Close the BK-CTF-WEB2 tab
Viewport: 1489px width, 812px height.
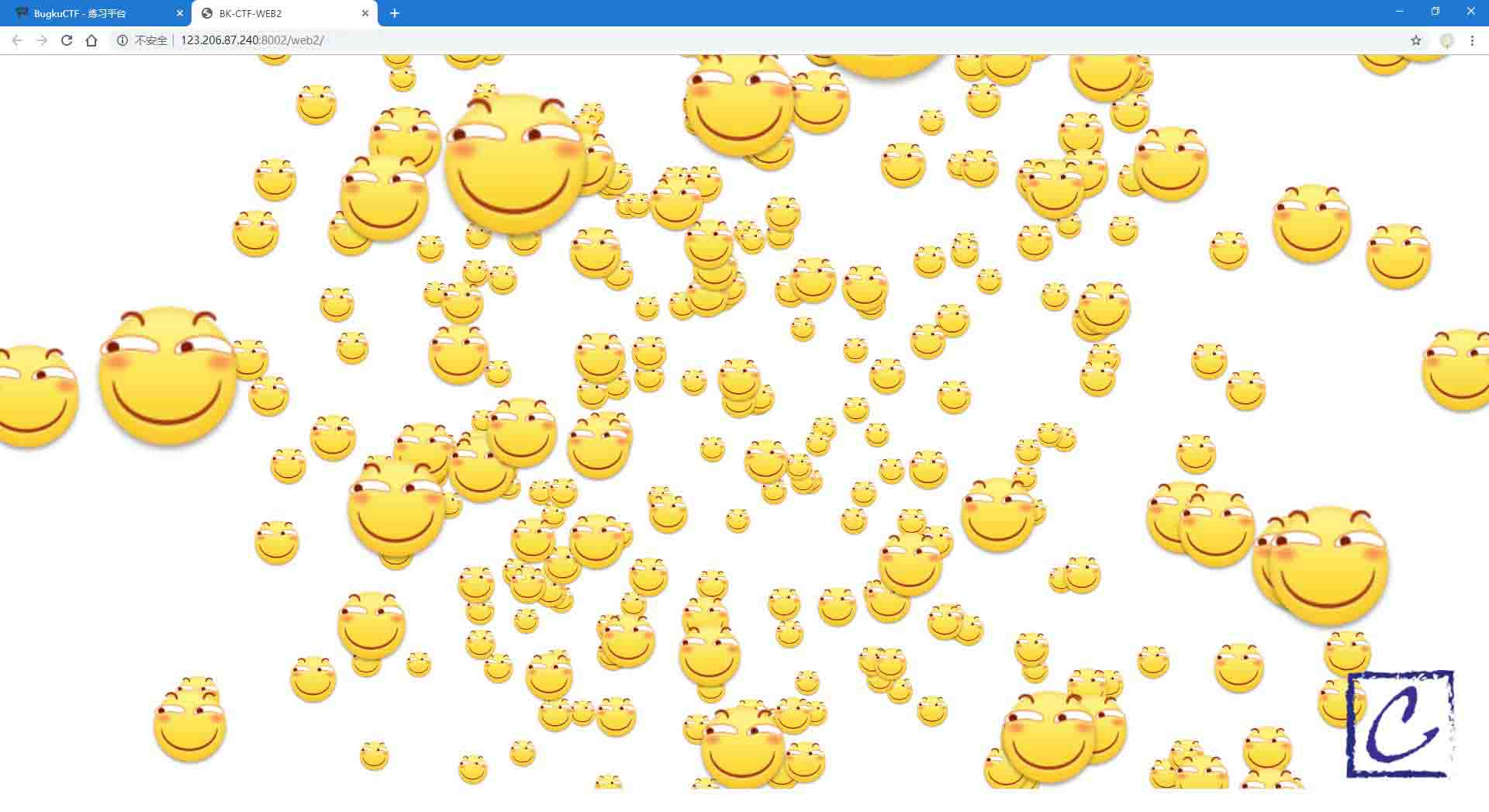coord(365,13)
